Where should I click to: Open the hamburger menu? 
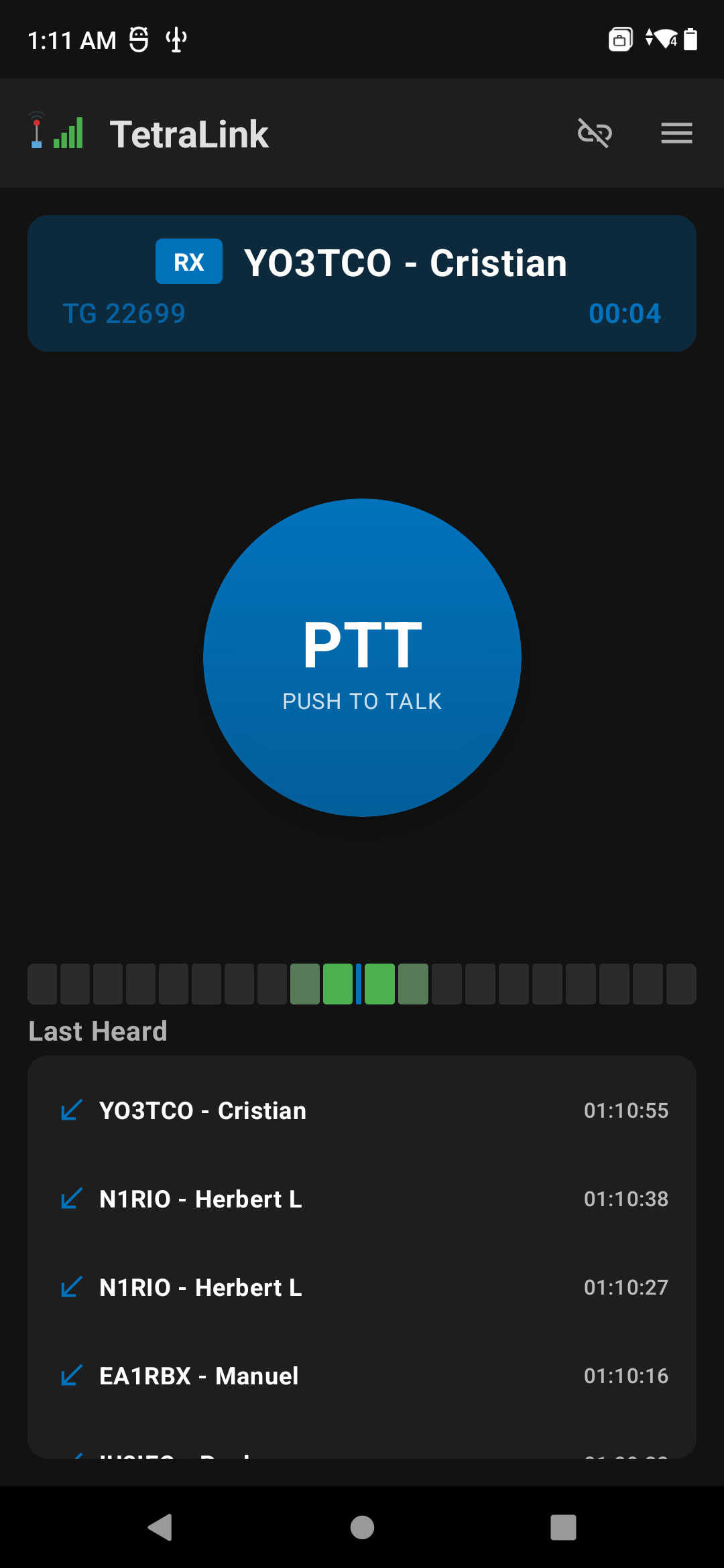click(x=676, y=133)
